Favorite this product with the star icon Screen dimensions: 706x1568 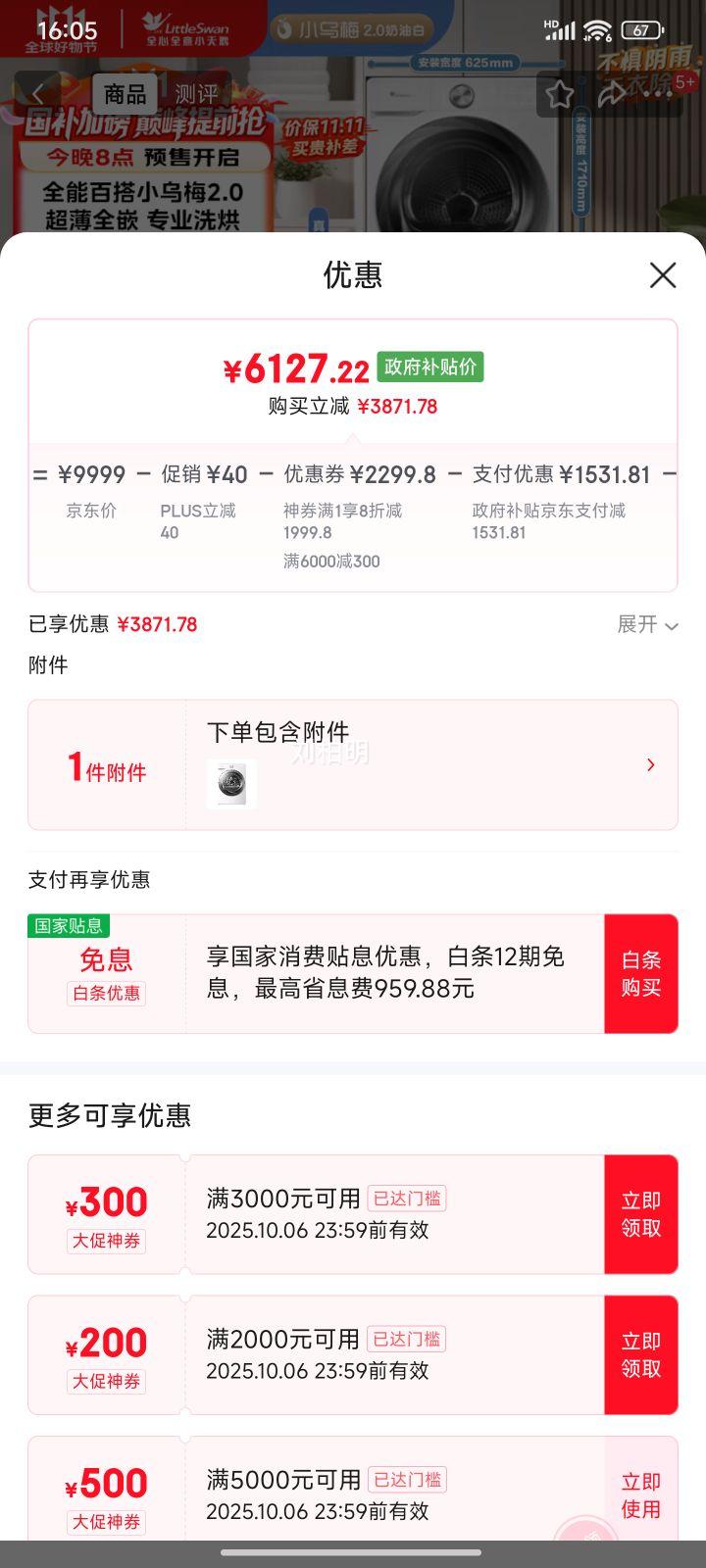coord(560,94)
